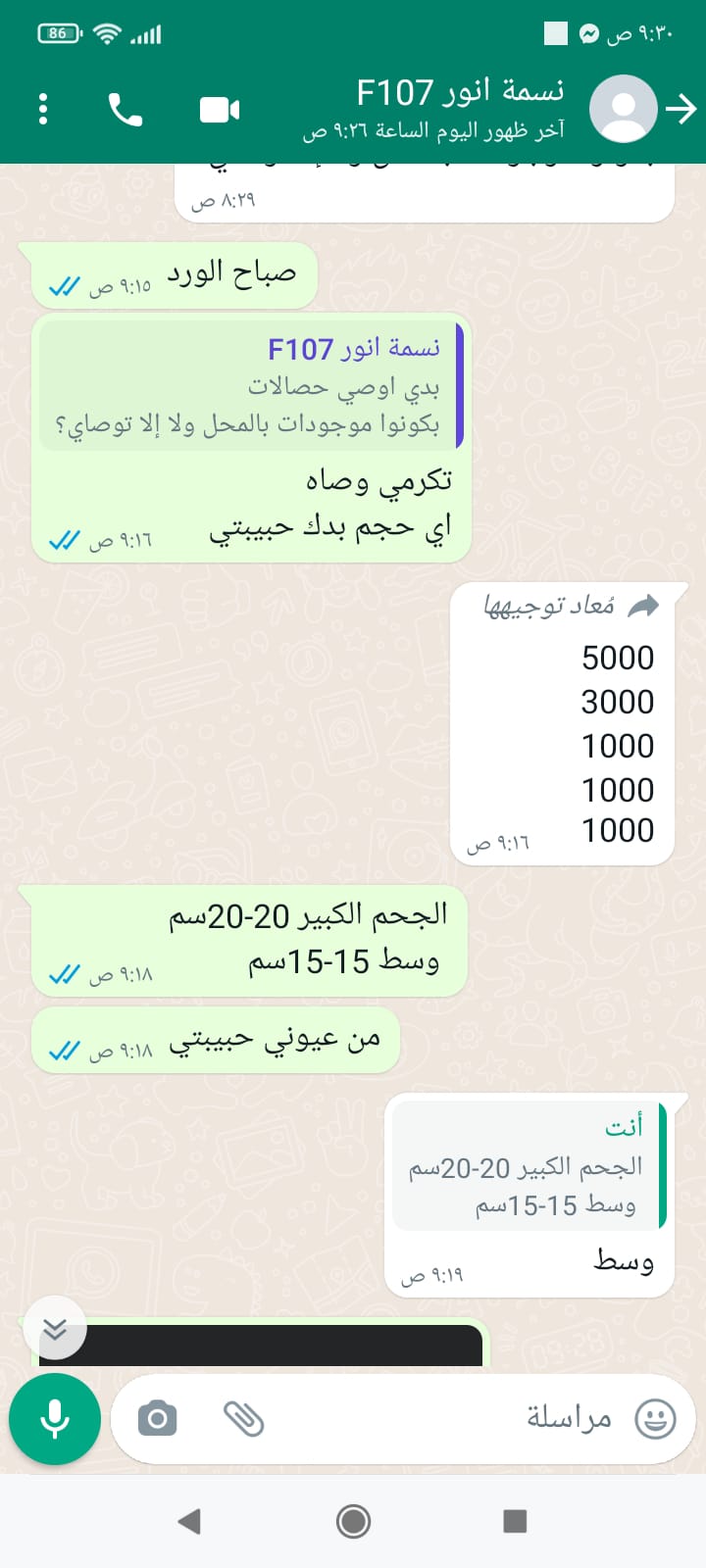Start a video call with this contact

[x=220, y=110]
